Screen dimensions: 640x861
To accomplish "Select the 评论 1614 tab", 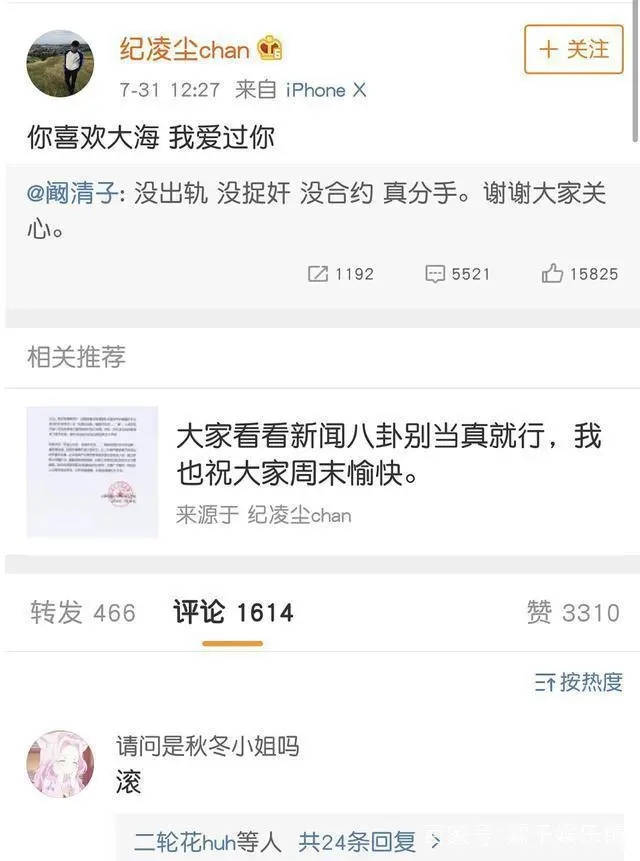I will 233,612.
